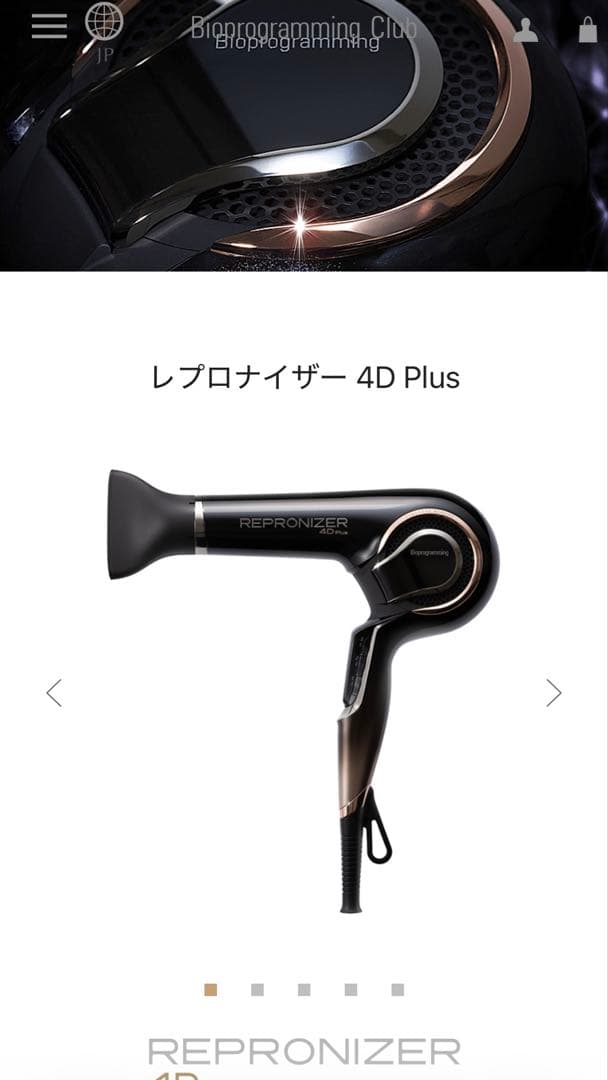Open the hamburger menu
The width and height of the screenshot is (608, 1080).
click(x=49, y=26)
